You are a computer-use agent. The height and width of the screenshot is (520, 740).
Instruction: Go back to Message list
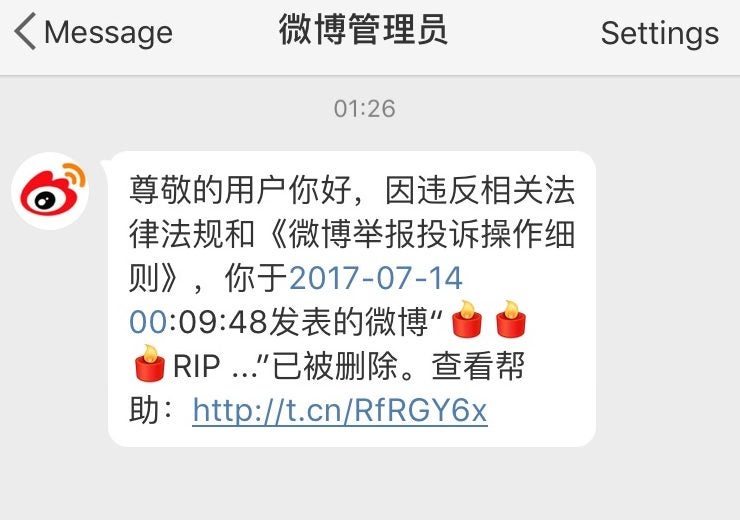[x=92, y=32]
